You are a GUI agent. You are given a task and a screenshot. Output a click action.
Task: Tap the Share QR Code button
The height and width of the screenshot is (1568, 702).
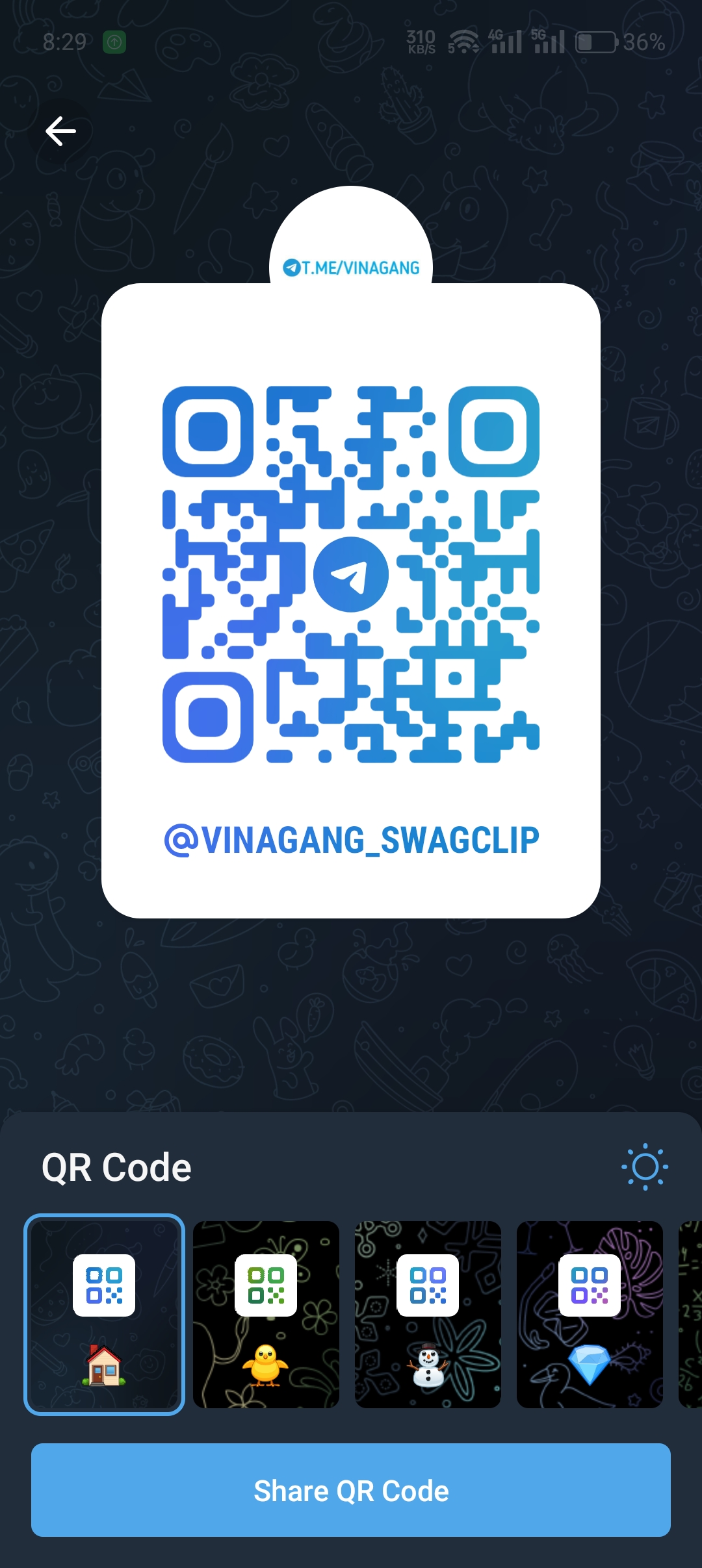coord(351,1491)
